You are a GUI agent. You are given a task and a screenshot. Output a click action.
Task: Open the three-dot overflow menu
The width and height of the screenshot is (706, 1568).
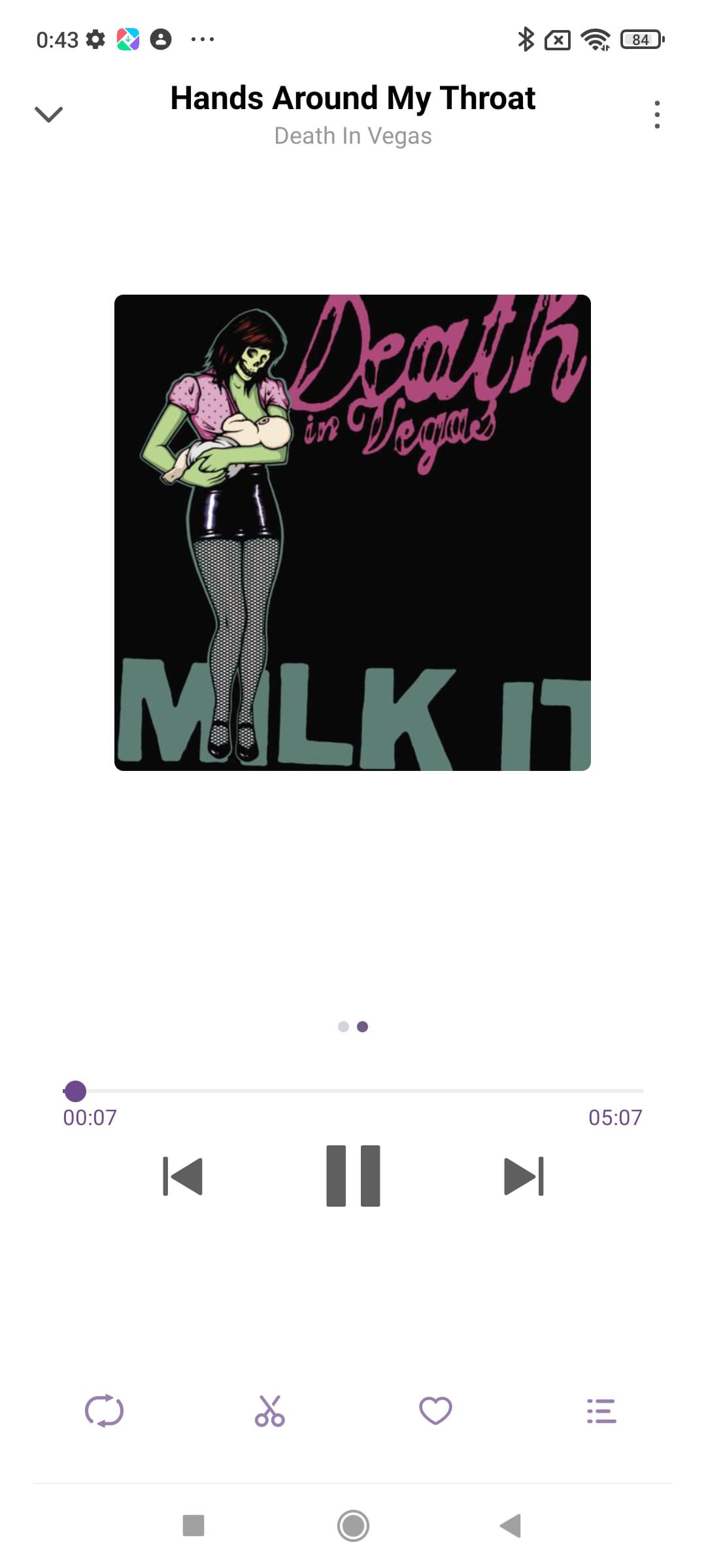click(x=657, y=114)
